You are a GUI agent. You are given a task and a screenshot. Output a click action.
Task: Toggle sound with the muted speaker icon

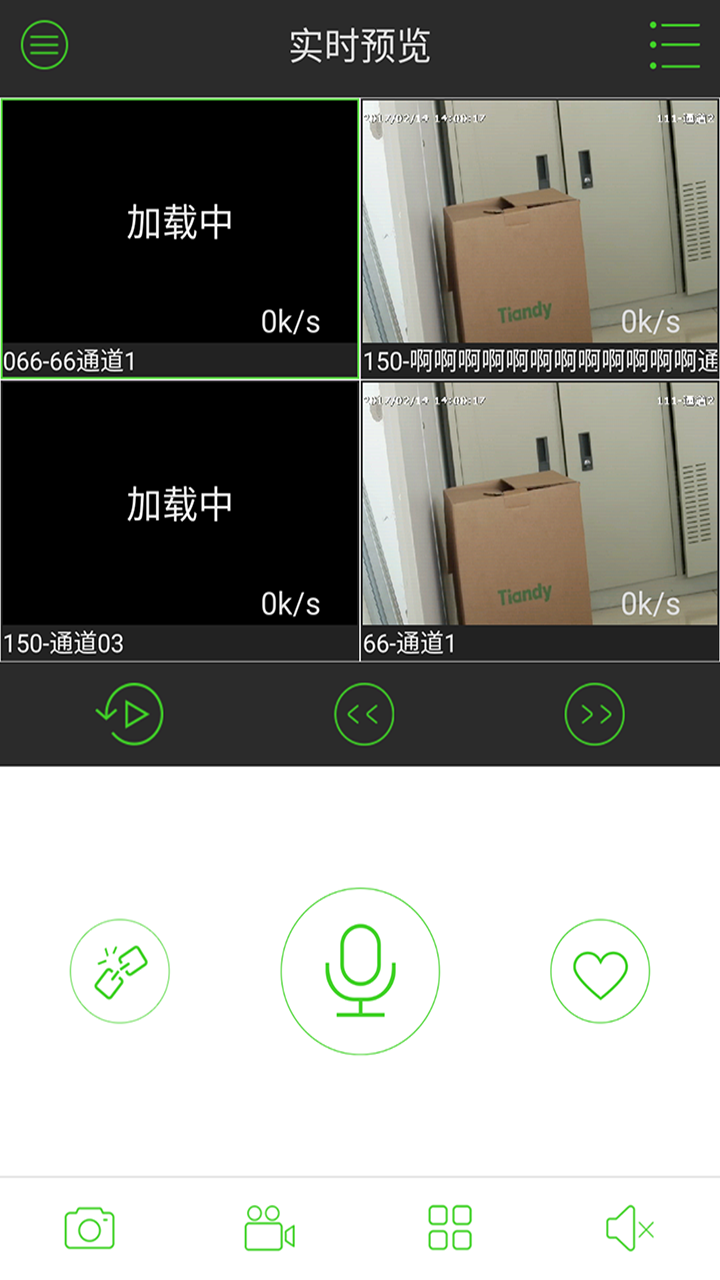click(630, 1228)
